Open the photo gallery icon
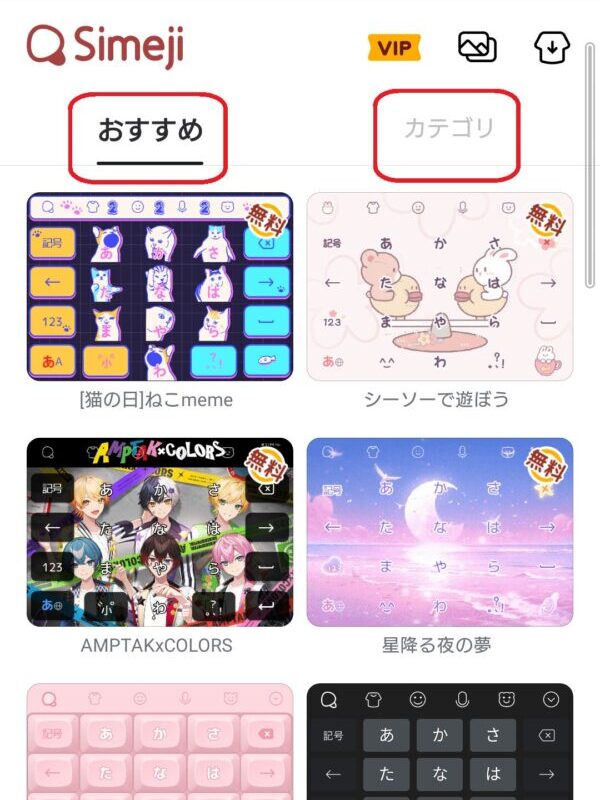This screenshot has width=600, height=800. point(477,47)
